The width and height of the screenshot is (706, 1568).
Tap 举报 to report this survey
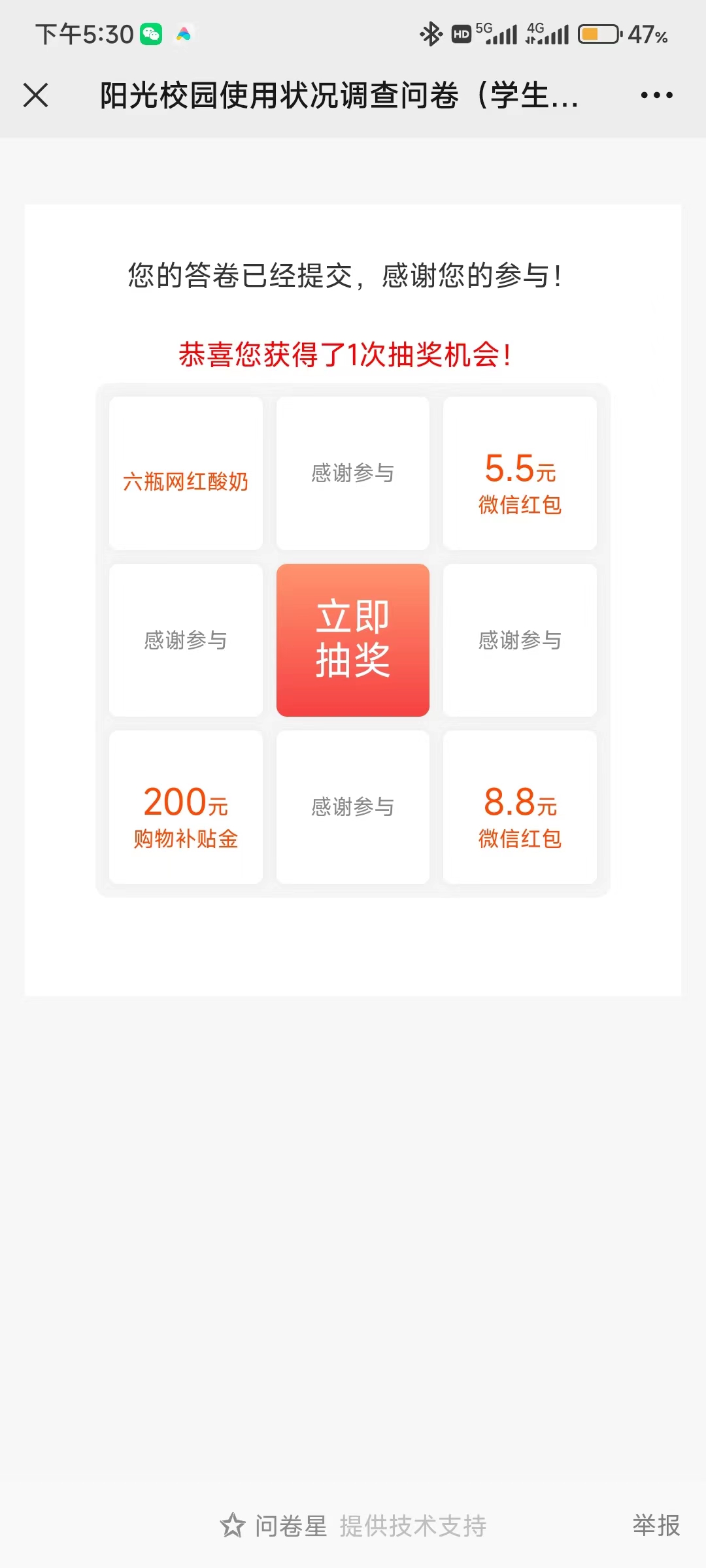656,1526
